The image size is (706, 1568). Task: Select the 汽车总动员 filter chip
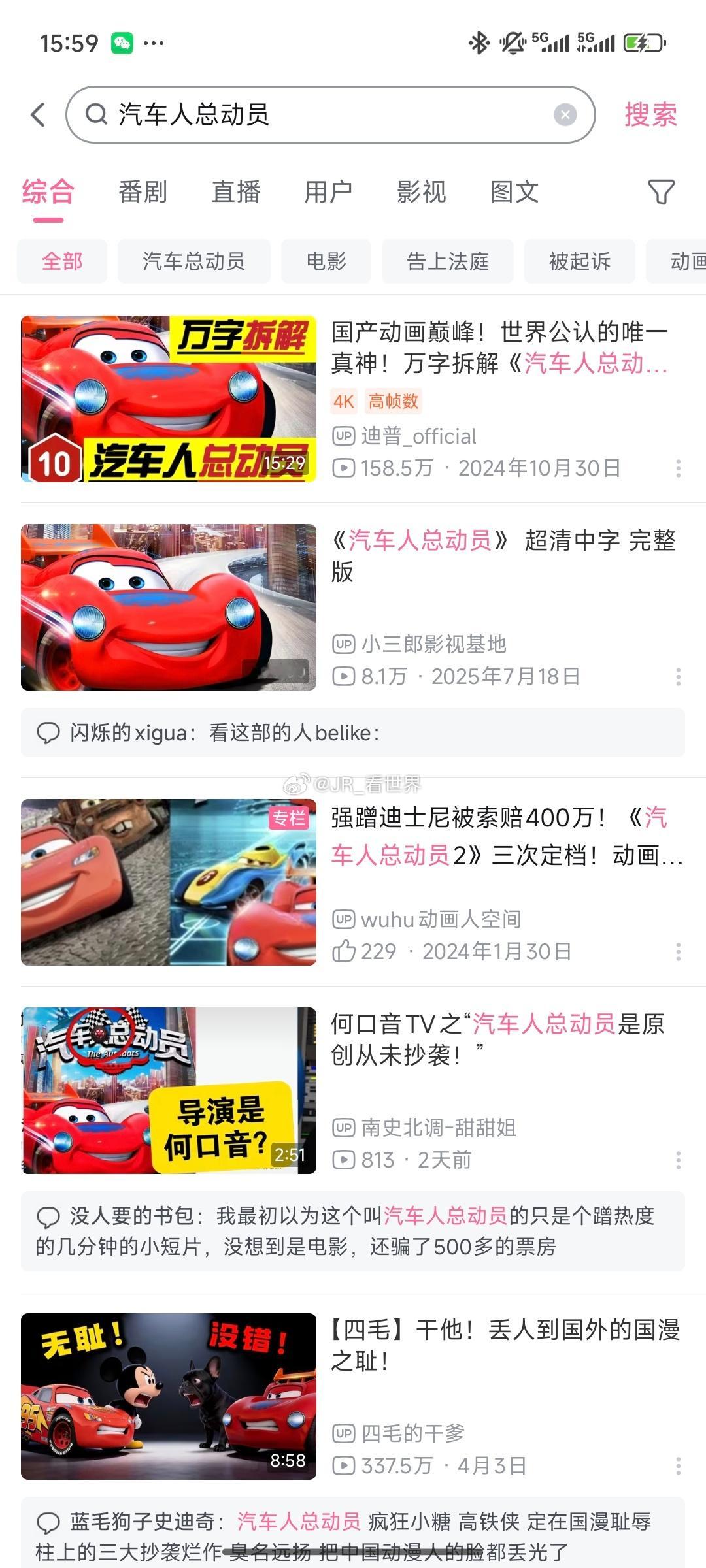(195, 261)
